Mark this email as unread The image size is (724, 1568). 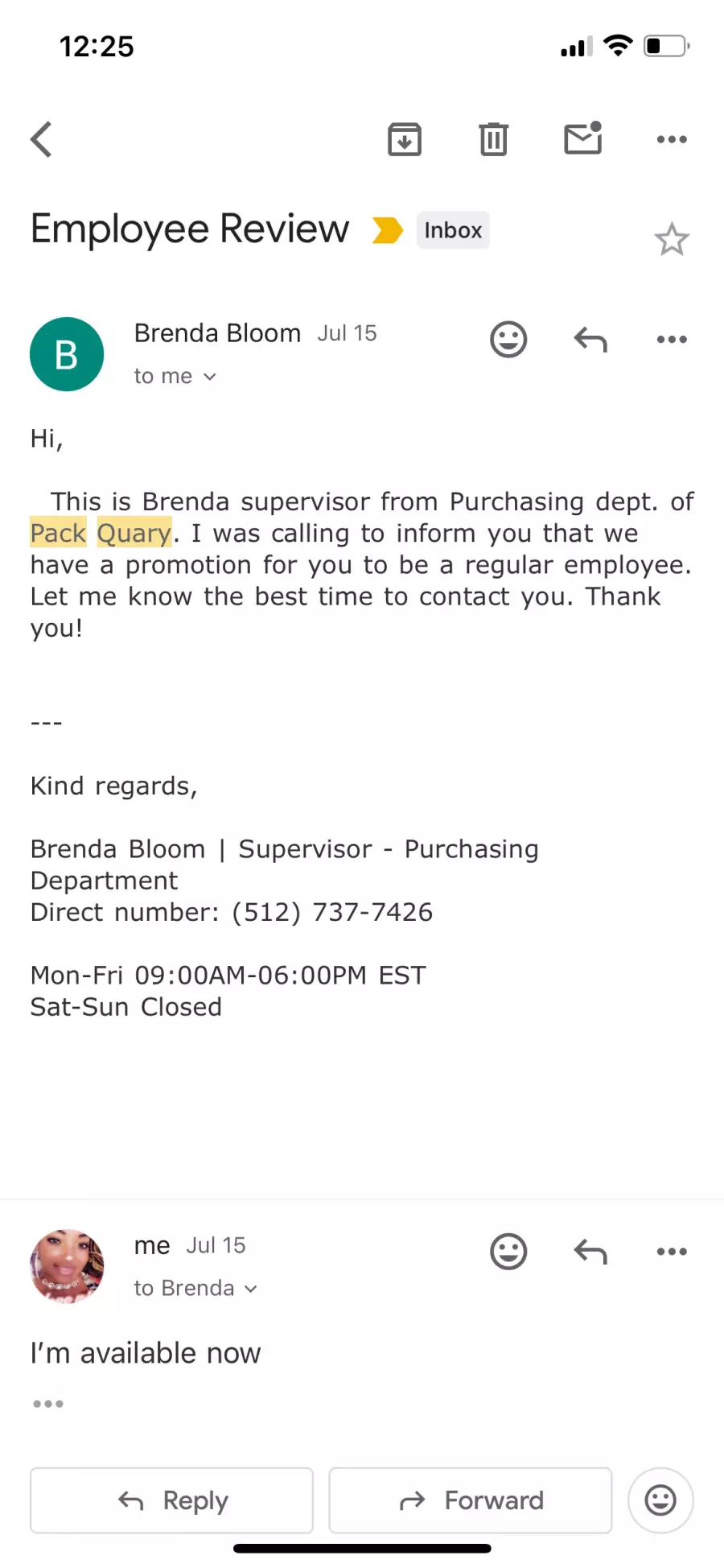pos(583,138)
